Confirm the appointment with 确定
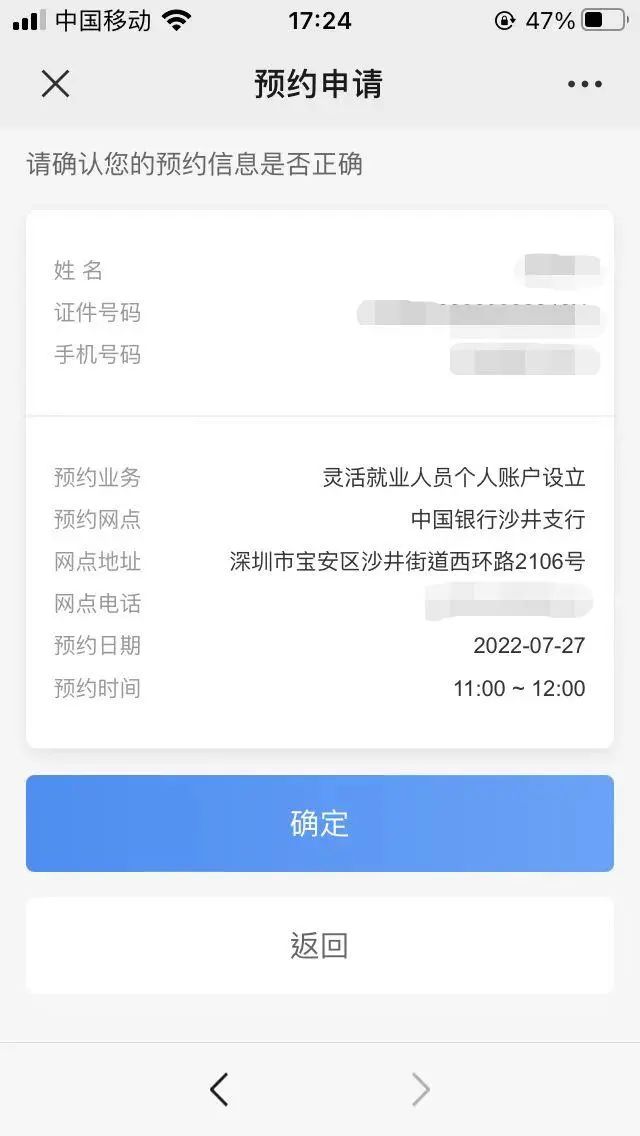The width and height of the screenshot is (640, 1136). point(320,823)
